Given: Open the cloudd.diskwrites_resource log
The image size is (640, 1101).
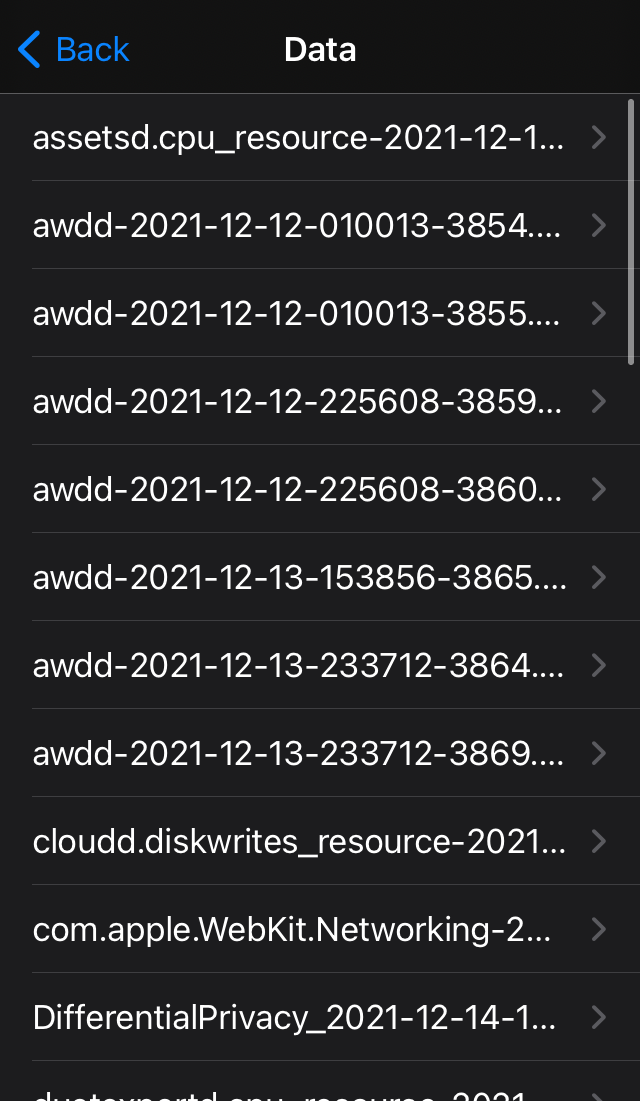Looking at the screenshot, I should [x=320, y=841].
